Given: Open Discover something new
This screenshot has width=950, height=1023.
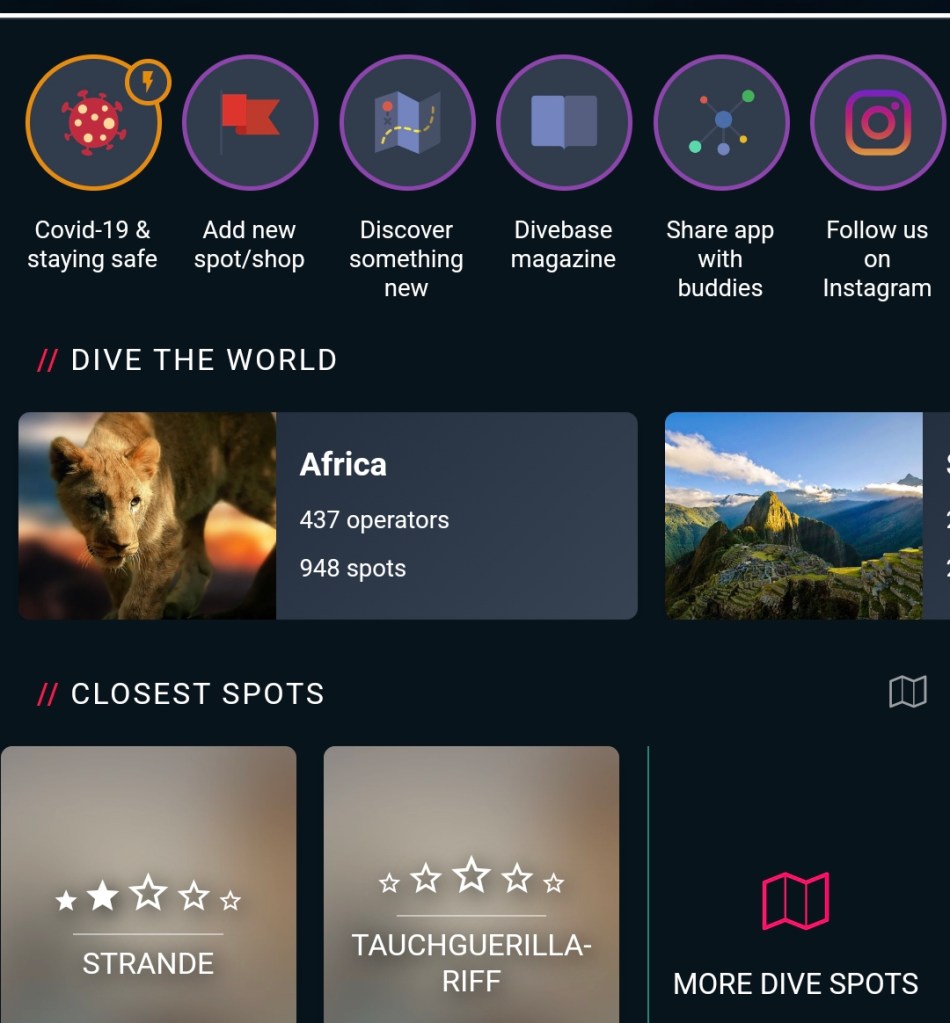Looking at the screenshot, I should (407, 123).
